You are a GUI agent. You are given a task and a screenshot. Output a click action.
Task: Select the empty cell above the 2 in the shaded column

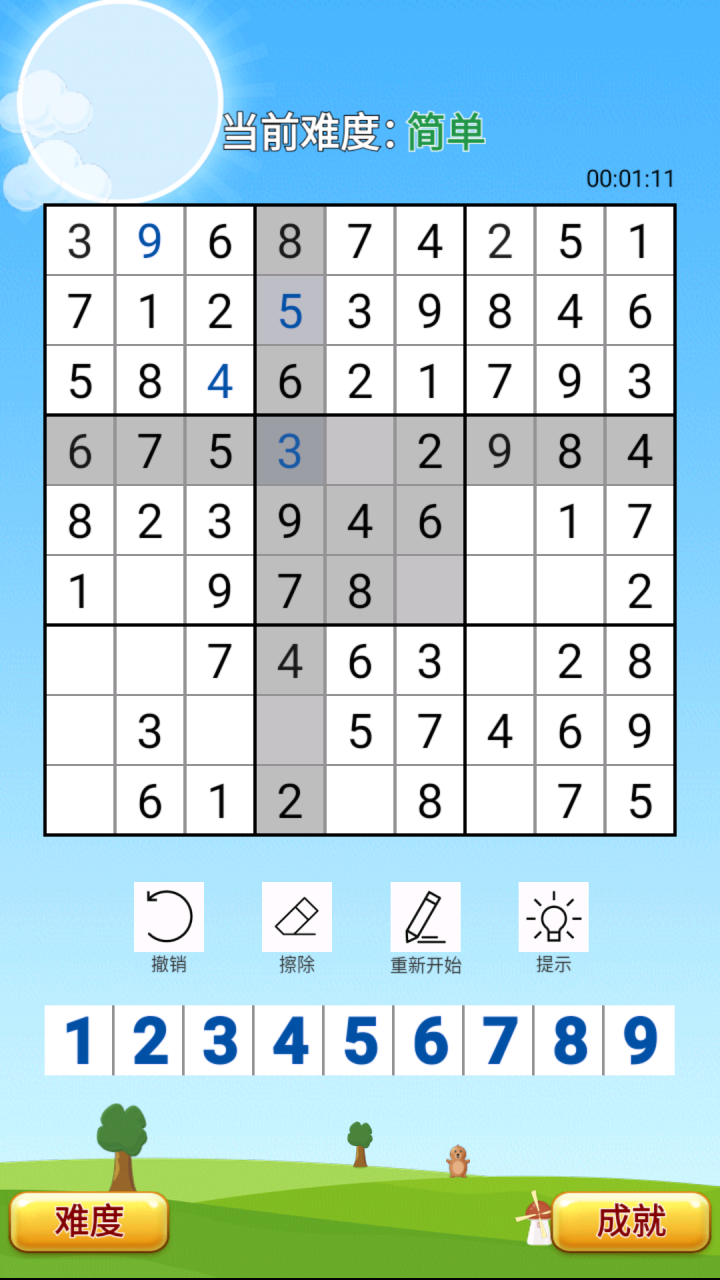pyautogui.click(x=290, y=731)
